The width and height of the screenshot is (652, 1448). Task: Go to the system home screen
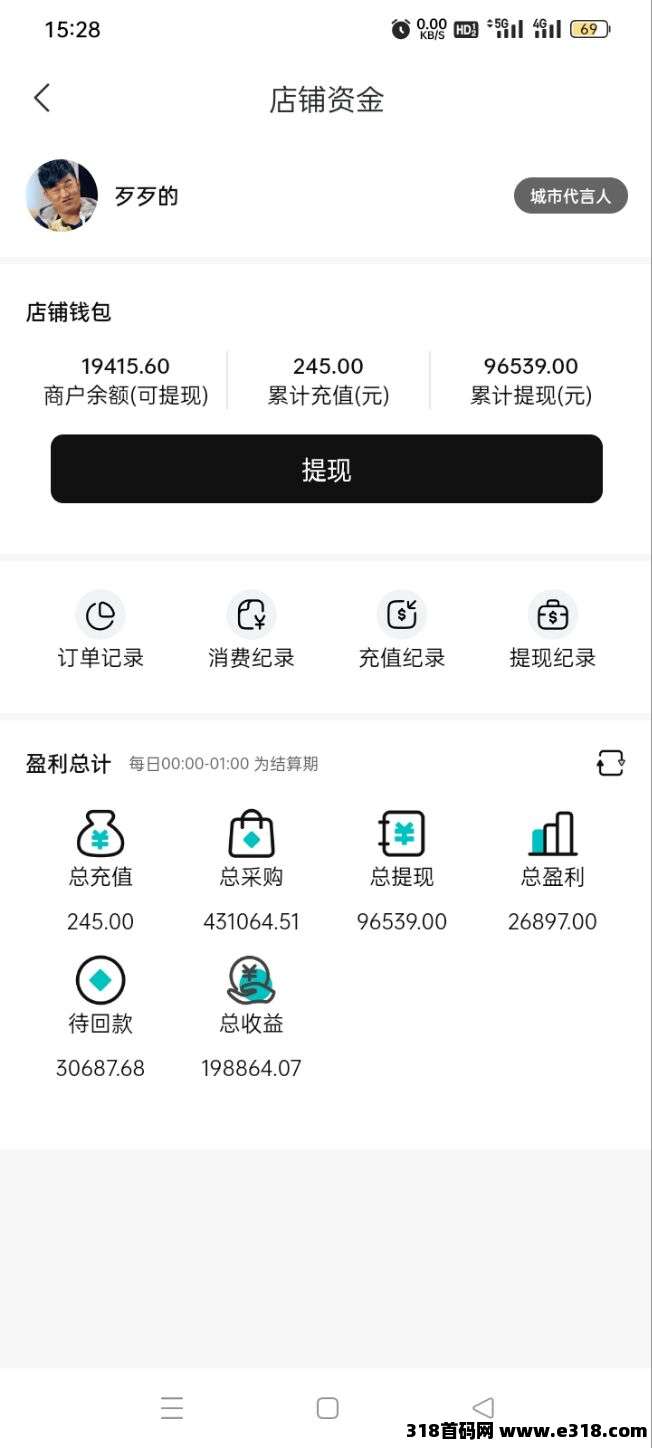327,1408
